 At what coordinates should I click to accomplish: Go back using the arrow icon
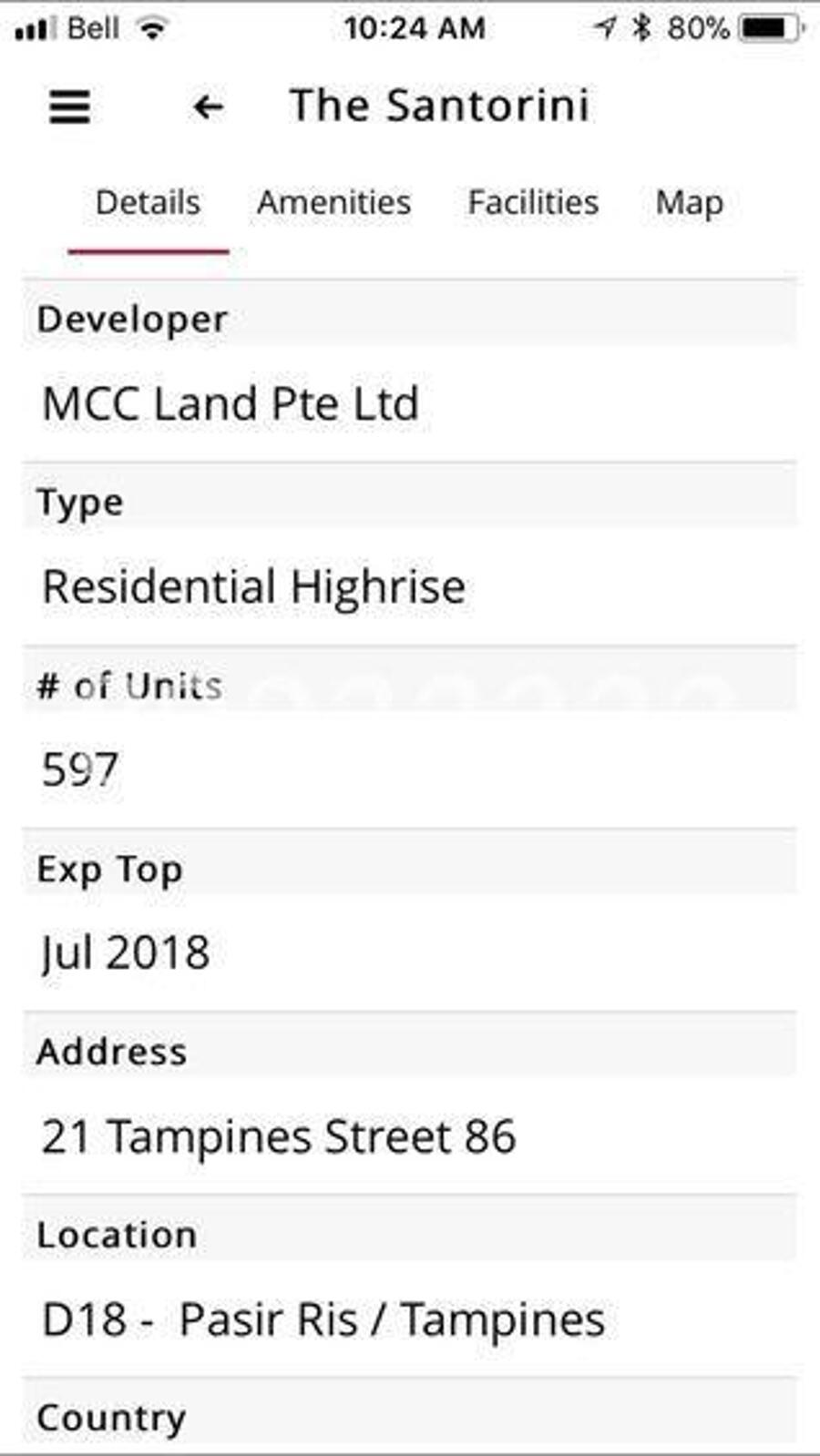coord(208,108)
